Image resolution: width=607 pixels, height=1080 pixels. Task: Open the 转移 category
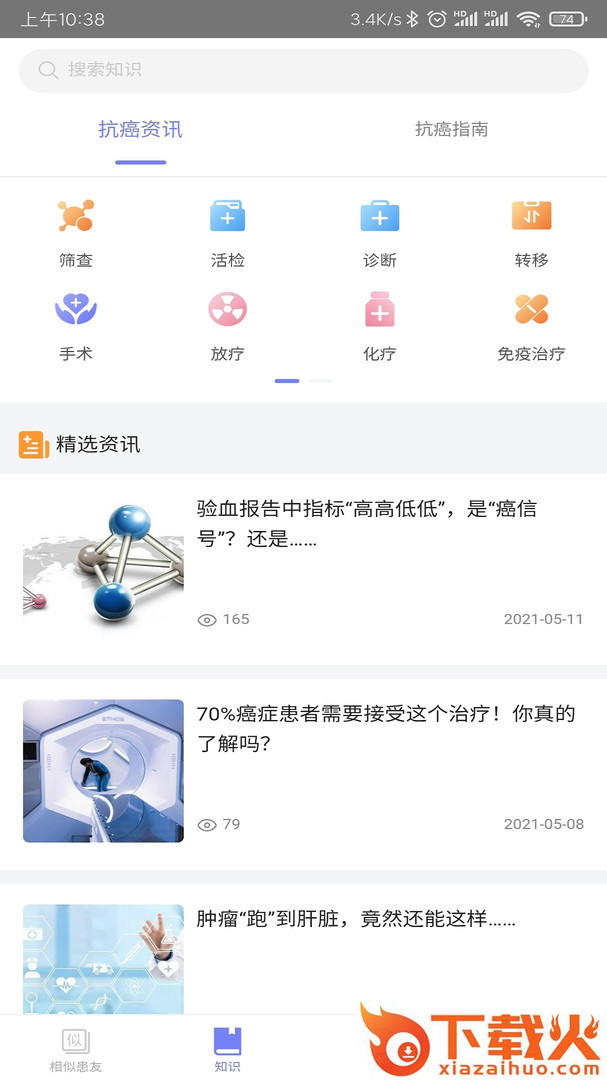point(531,232)
